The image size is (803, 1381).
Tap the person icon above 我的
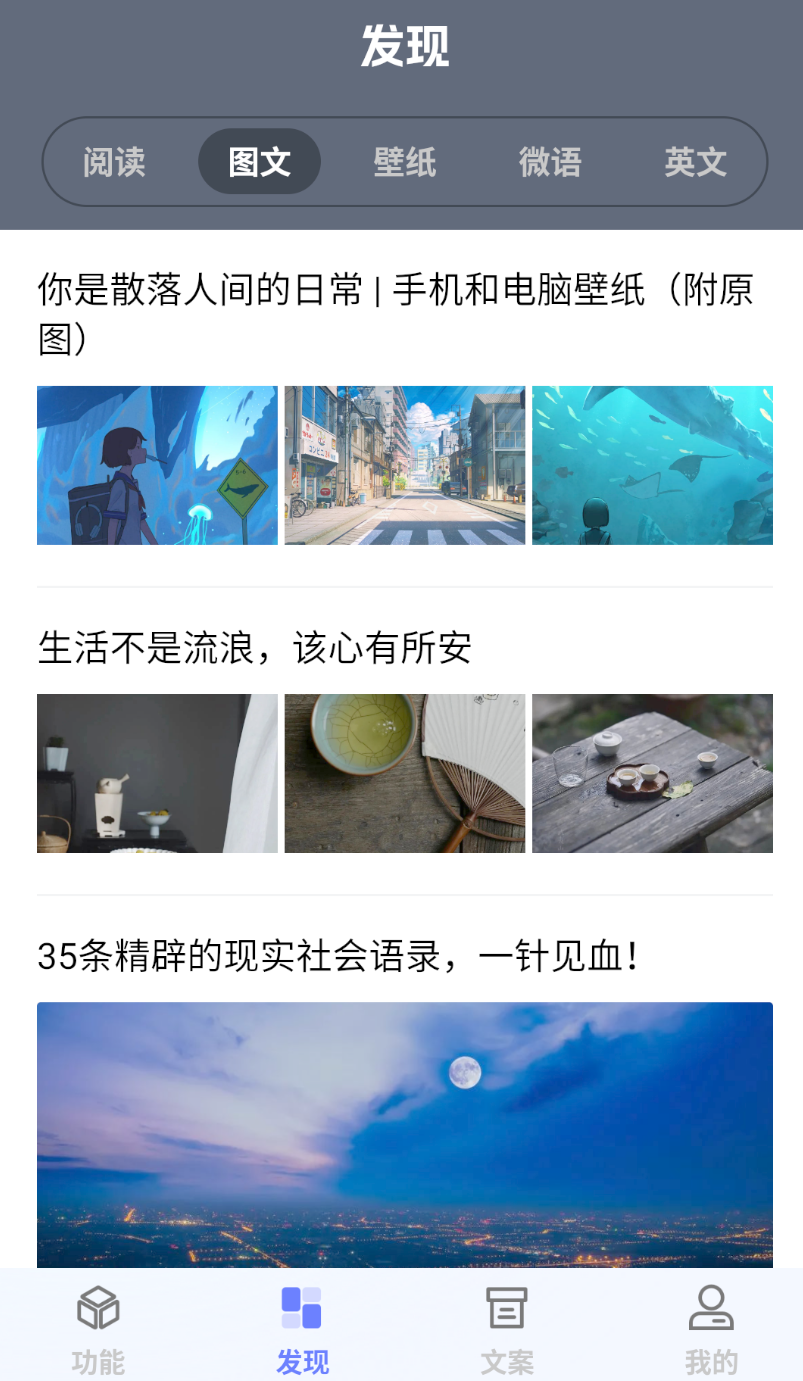(x=711, y=1307)
